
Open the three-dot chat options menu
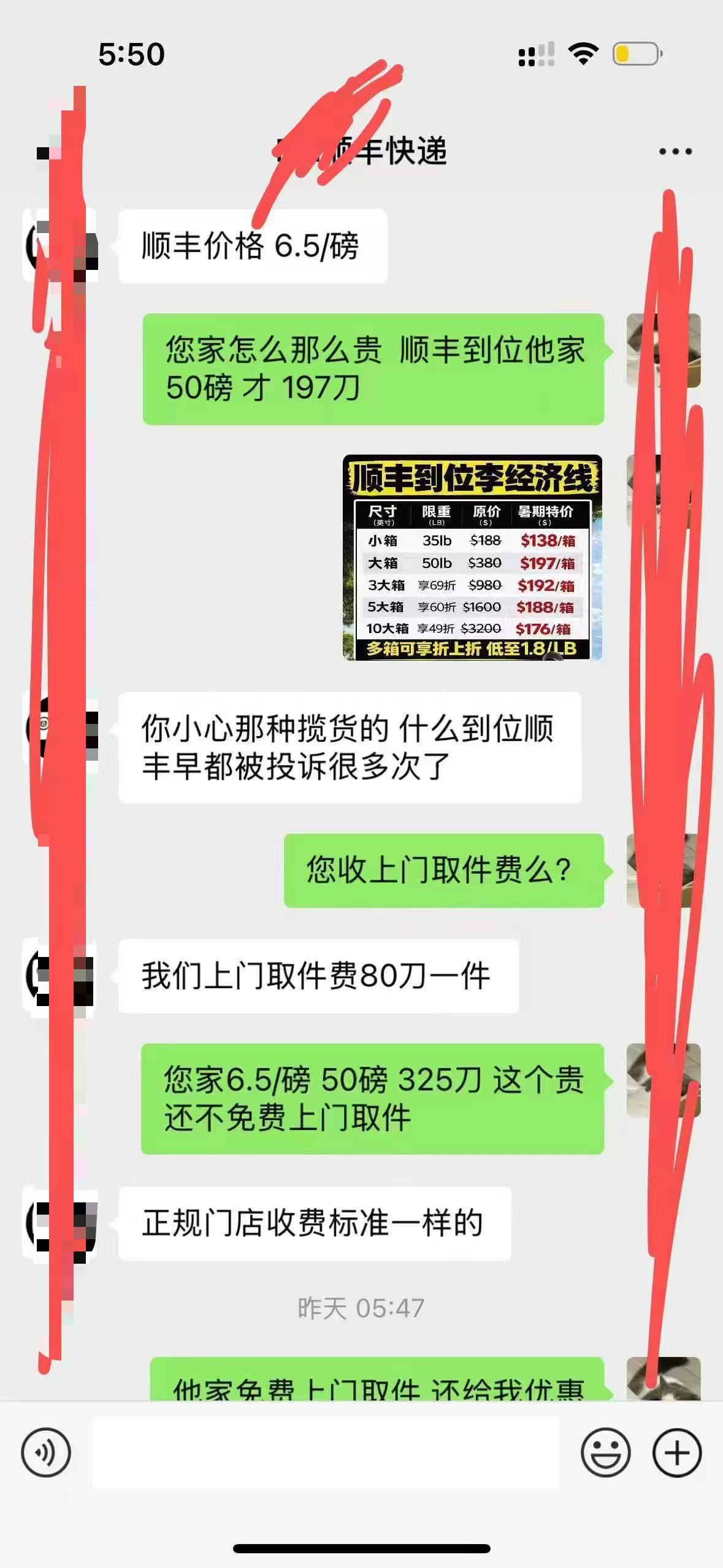[x=675, y=152]
